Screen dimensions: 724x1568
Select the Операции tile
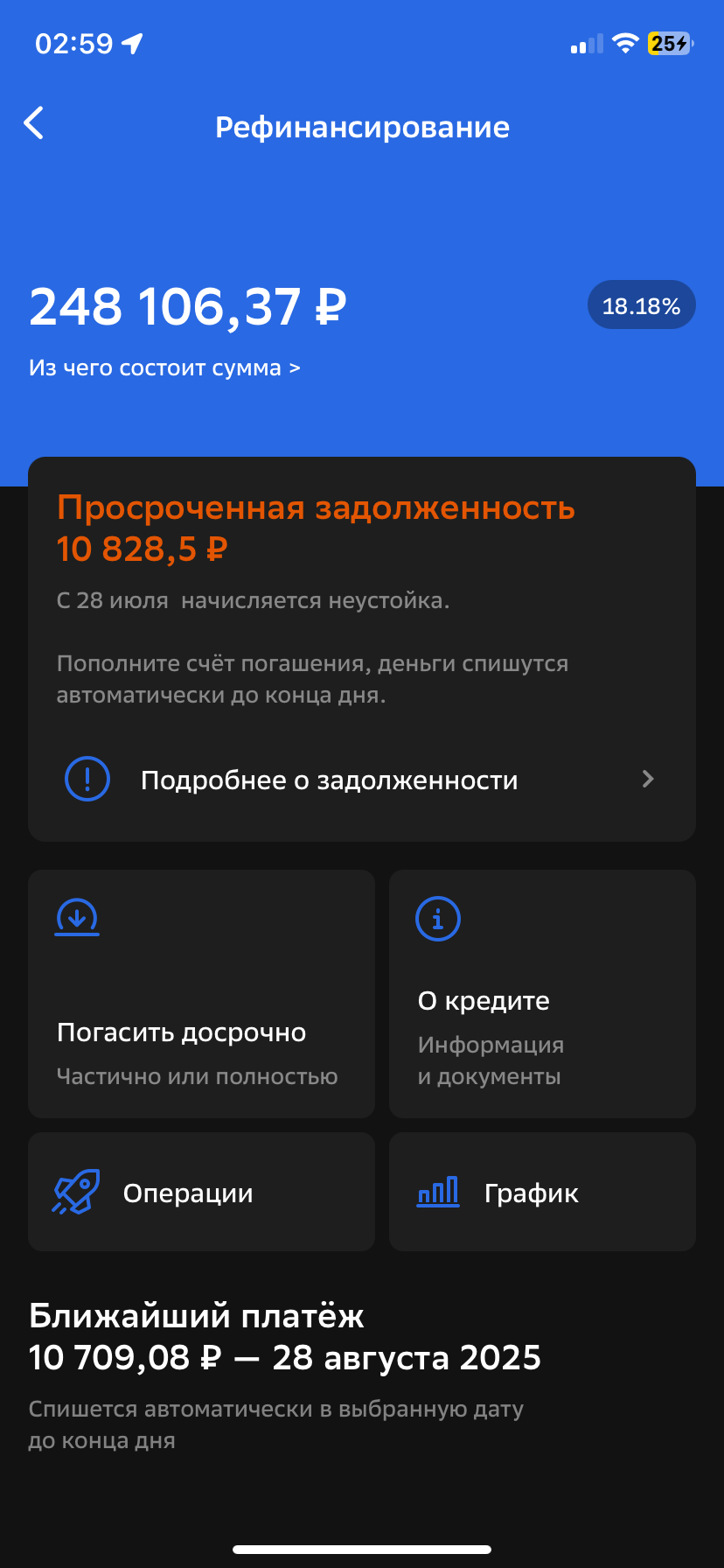201,1192
